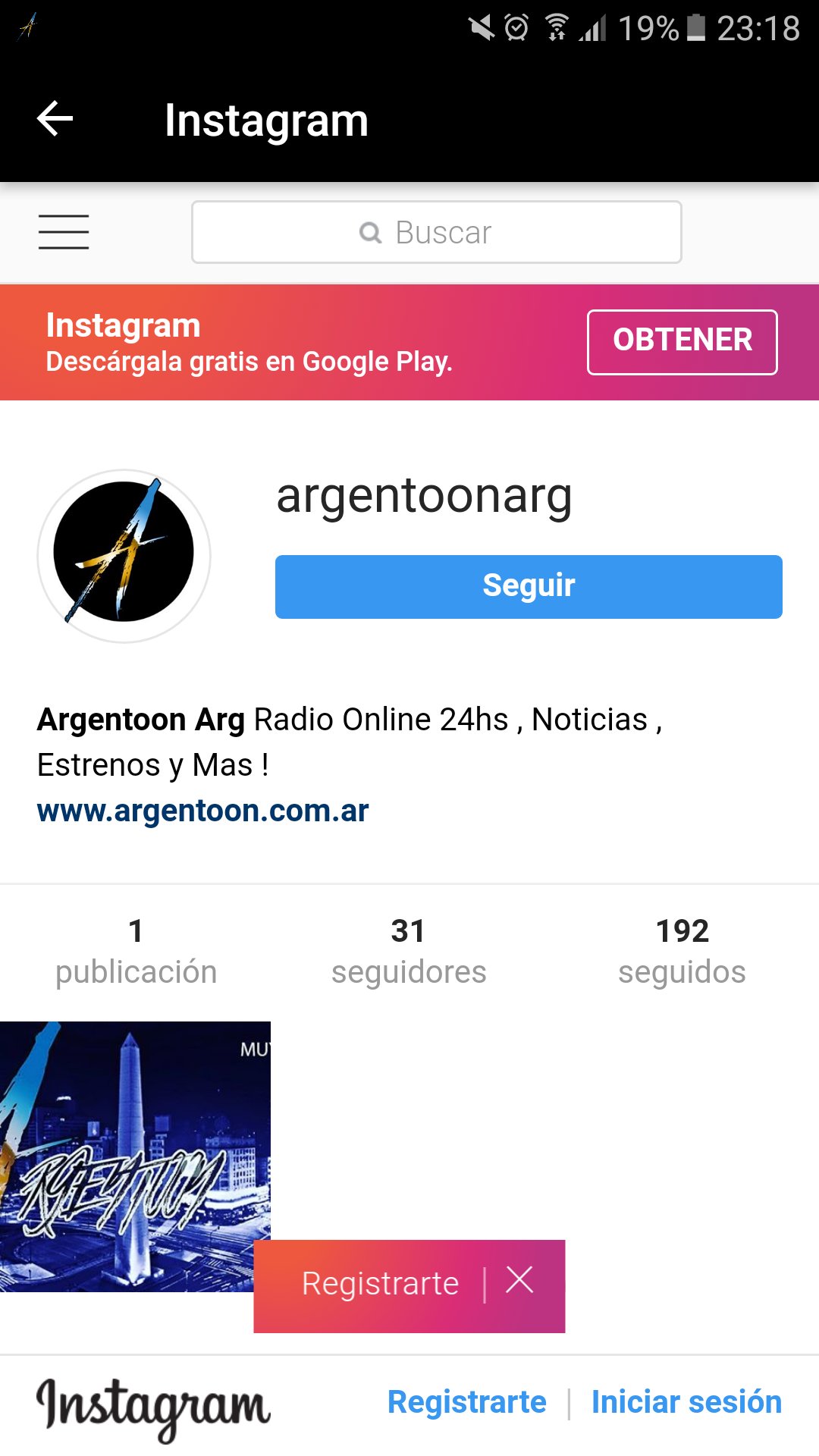Tap the blue Registrarte link at the bottom
This screenshot has width=819, height=1456.
tap(466, 1402)
